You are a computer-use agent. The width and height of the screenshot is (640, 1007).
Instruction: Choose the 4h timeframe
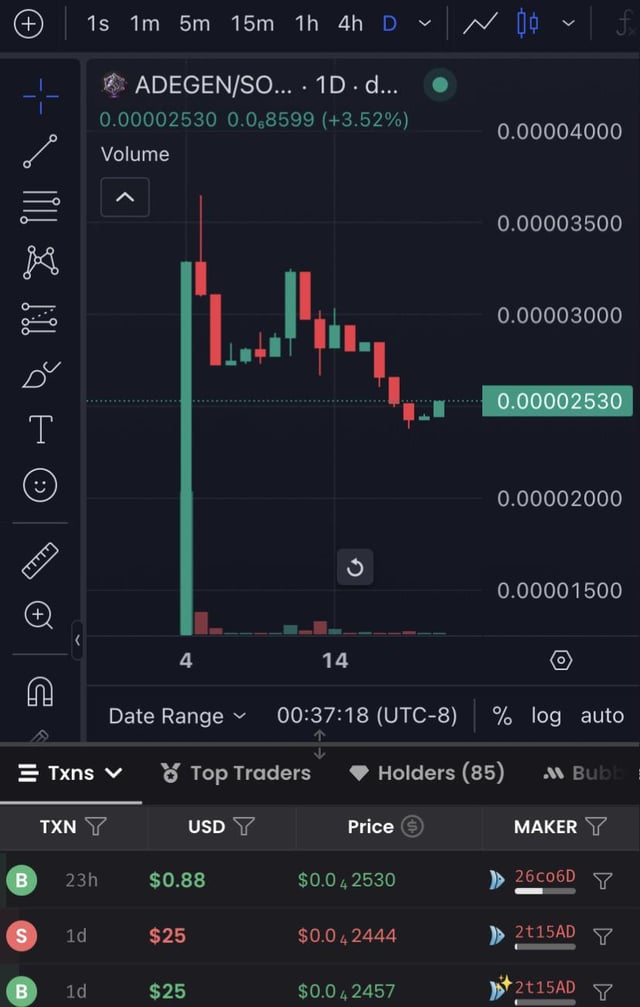click(350, 24)
